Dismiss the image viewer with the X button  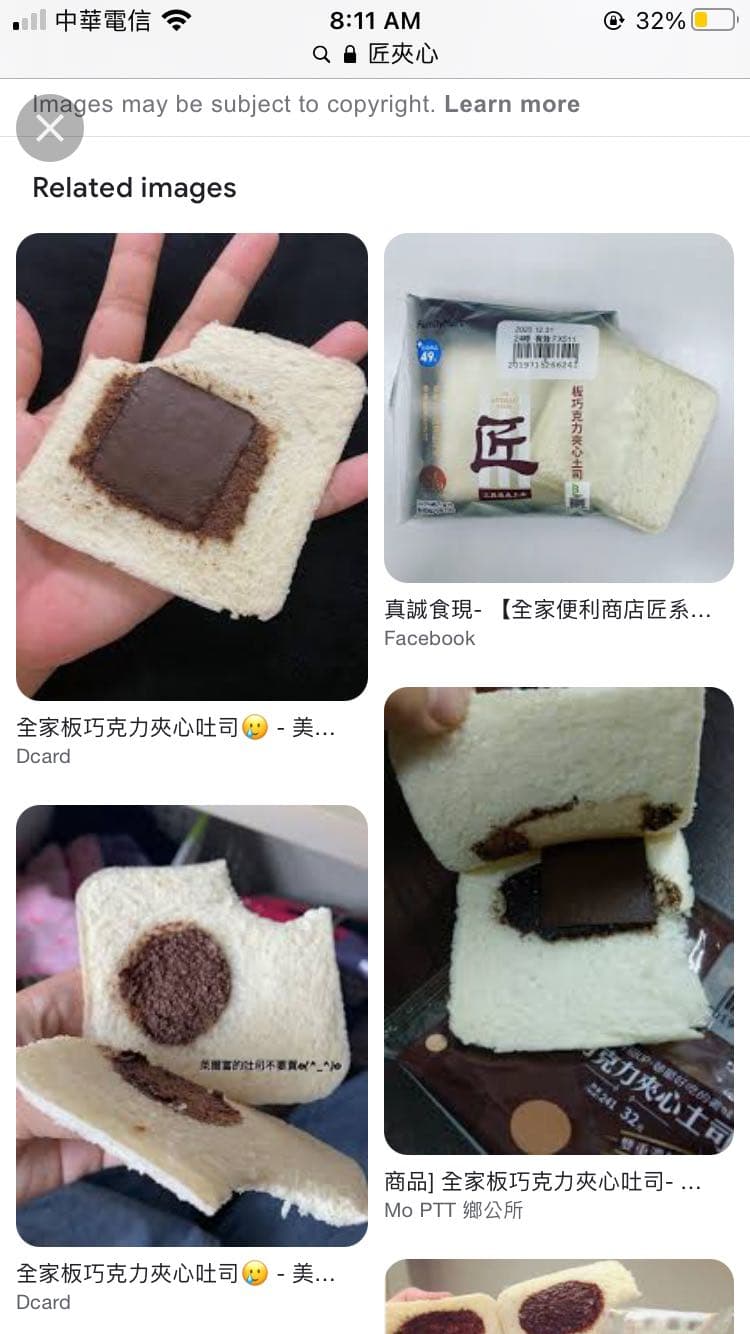click(49, 127)
